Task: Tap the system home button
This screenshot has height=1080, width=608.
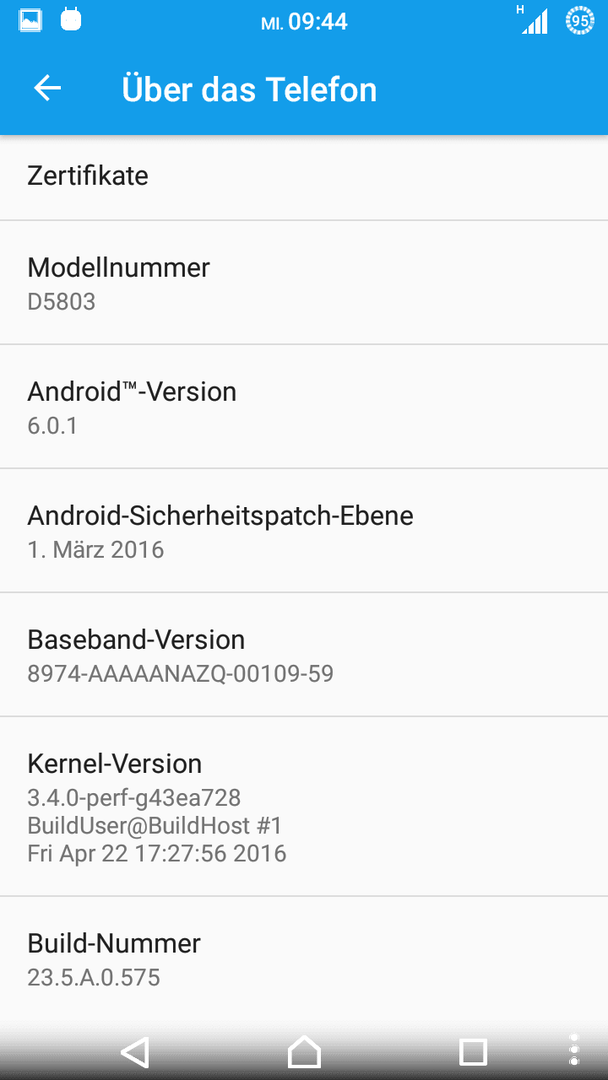Action: (304, 1052)
